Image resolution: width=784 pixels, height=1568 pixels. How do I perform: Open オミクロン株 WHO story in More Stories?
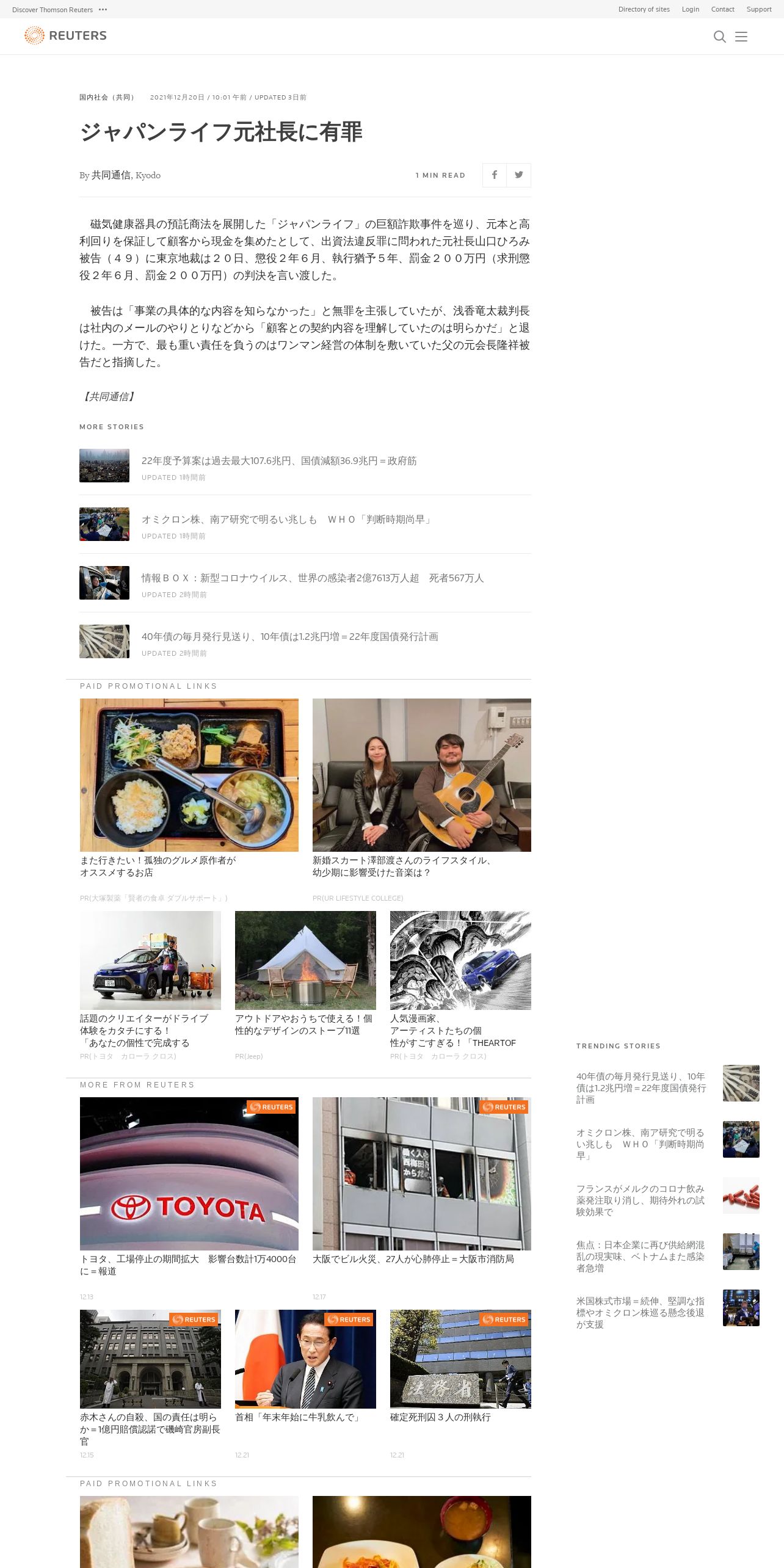[287, 520]
